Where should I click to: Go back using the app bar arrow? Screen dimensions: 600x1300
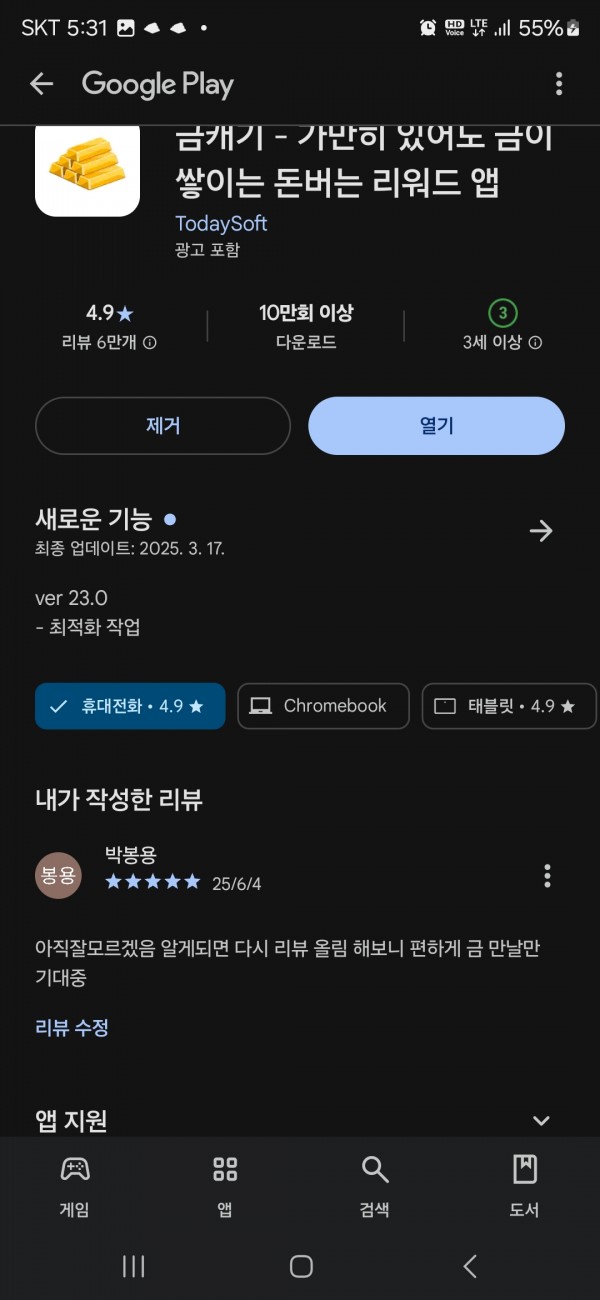[41, 84]
